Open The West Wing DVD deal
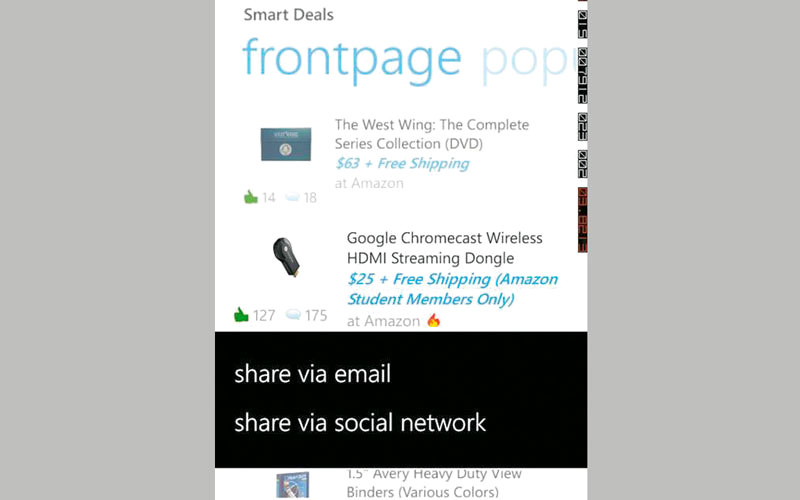The height and width of the screenshot is (500, 800). [x=431, y=135]
